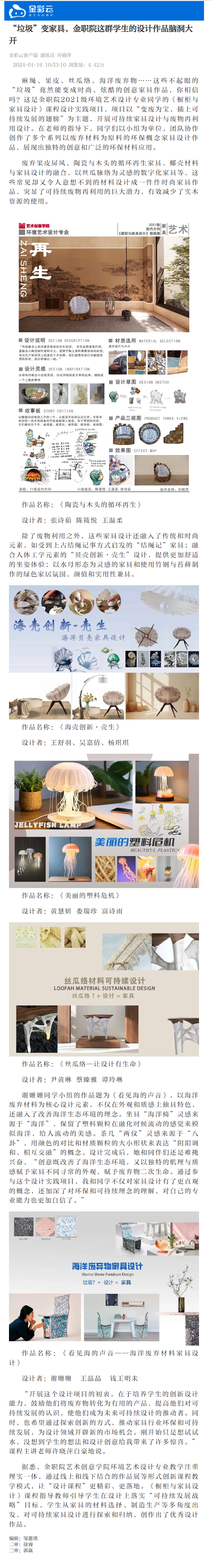Enlarge the Jellyfish Lamp 美丽的塑料危机 image

(104, 823)
